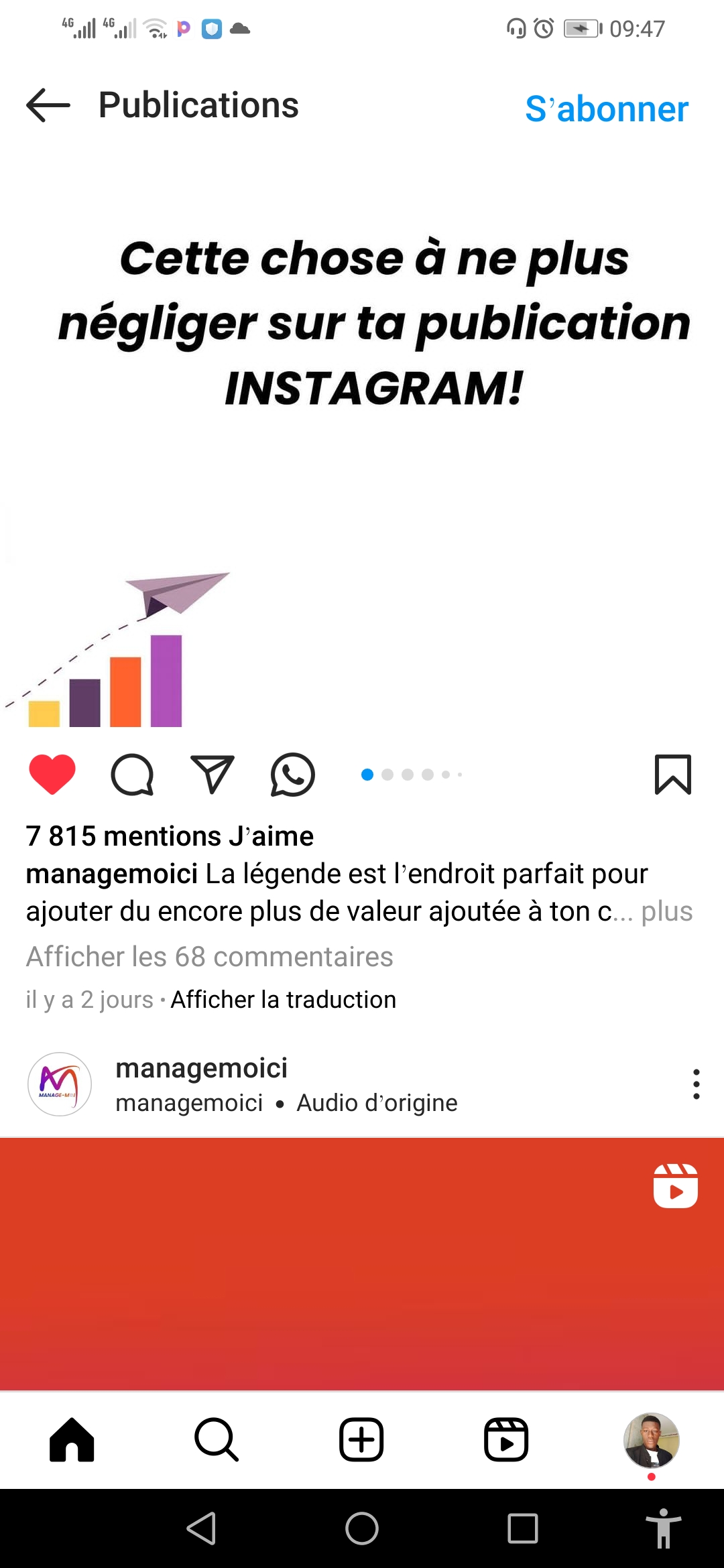Switch to the Home tab

(x=72, y=1439)
